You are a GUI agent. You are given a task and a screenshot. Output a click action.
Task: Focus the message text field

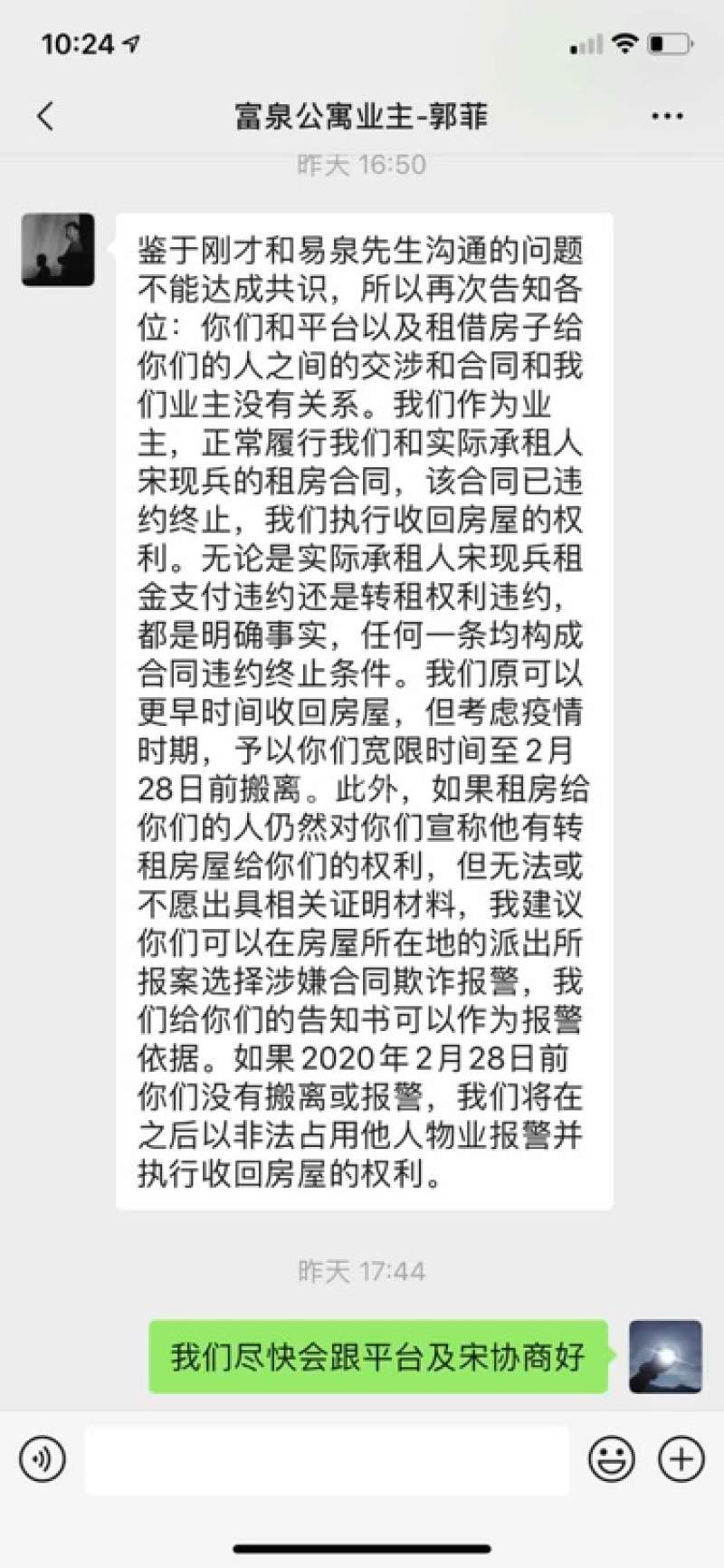(326, 1459)
